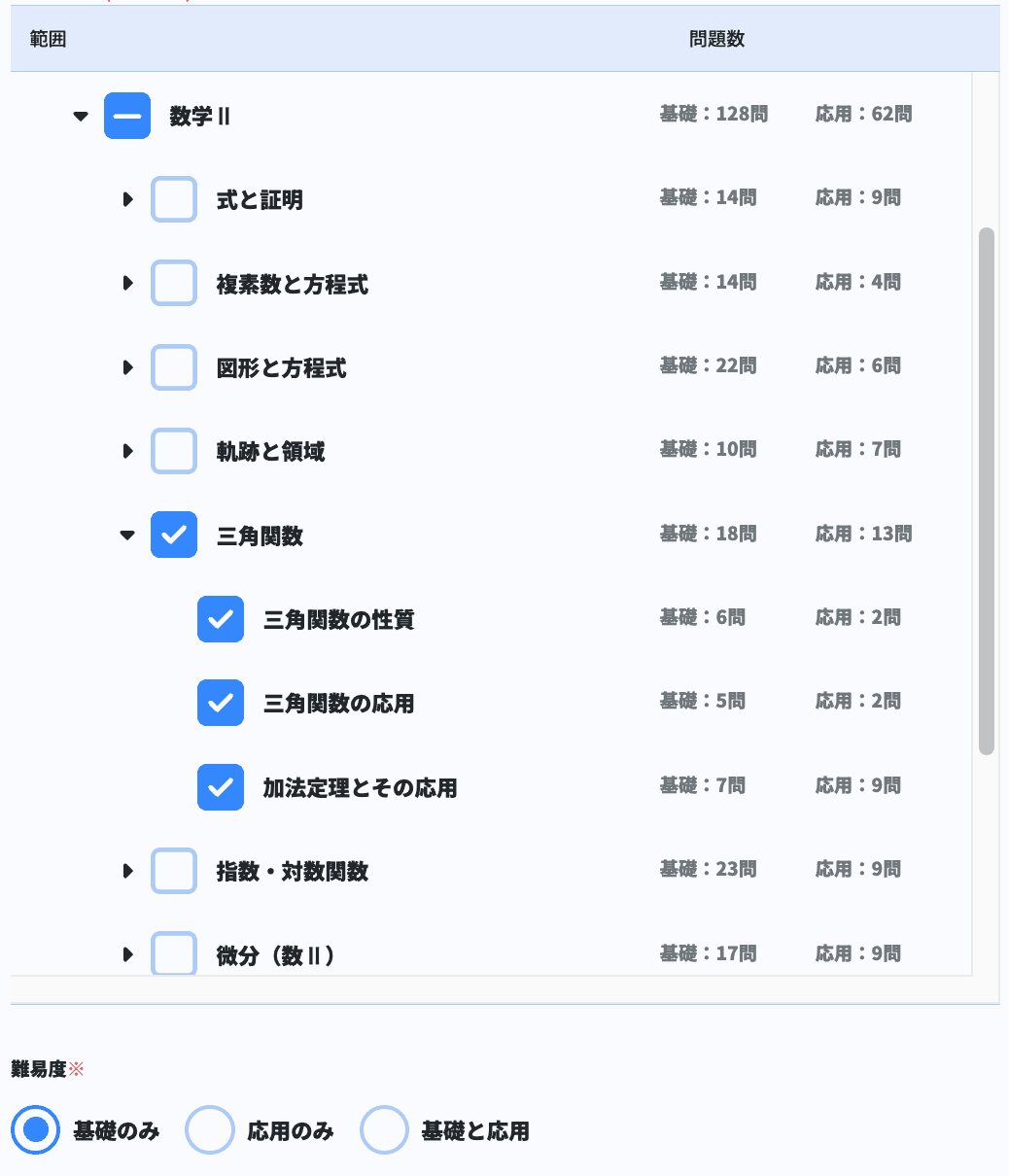Enable the 式と証明 checkbox
This screenshot has height=1176, width=1009.
(174, 198)
